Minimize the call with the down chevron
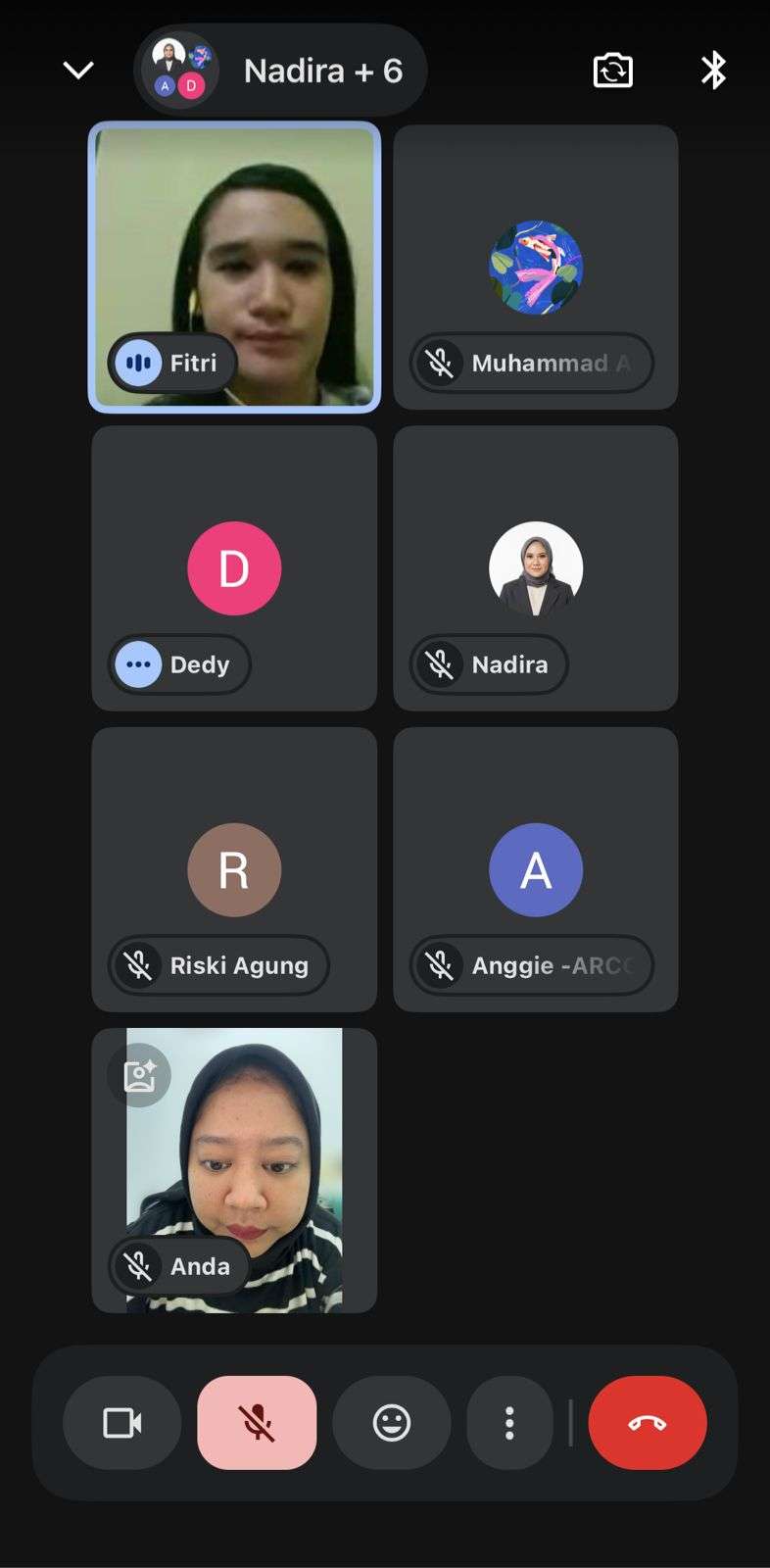Screen dimensions: 770x1568 pyautogui.click(x=78, y=71)
